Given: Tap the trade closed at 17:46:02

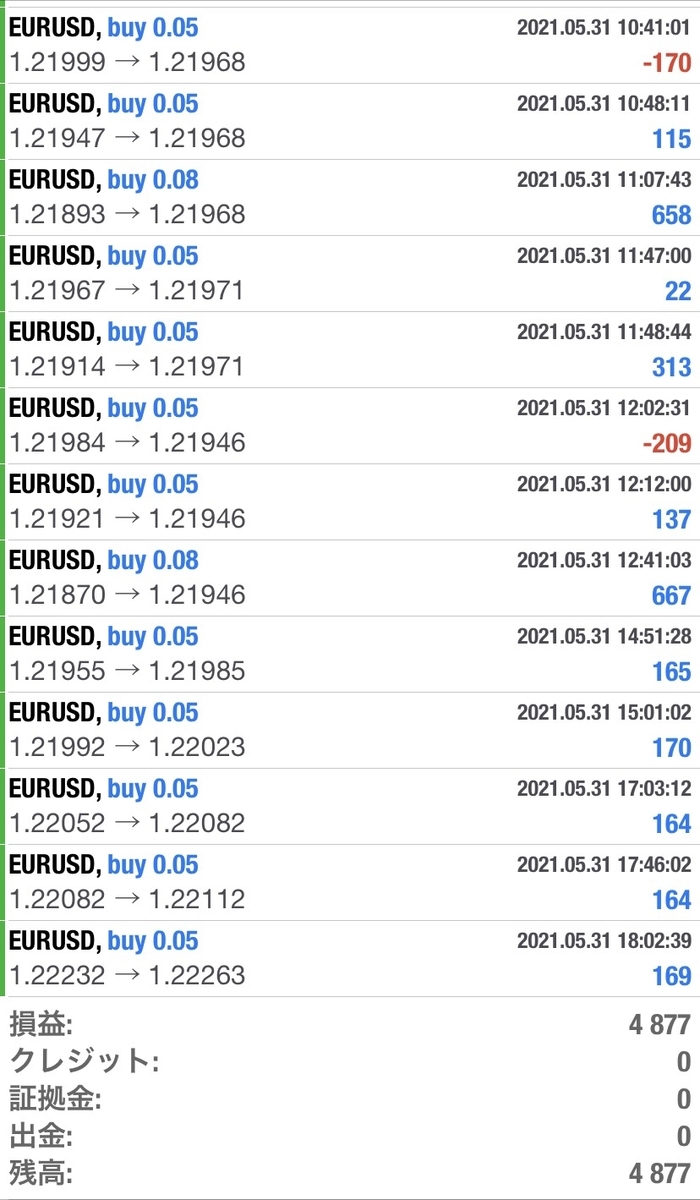Looking at the screenshot, I should pos(350,881).
